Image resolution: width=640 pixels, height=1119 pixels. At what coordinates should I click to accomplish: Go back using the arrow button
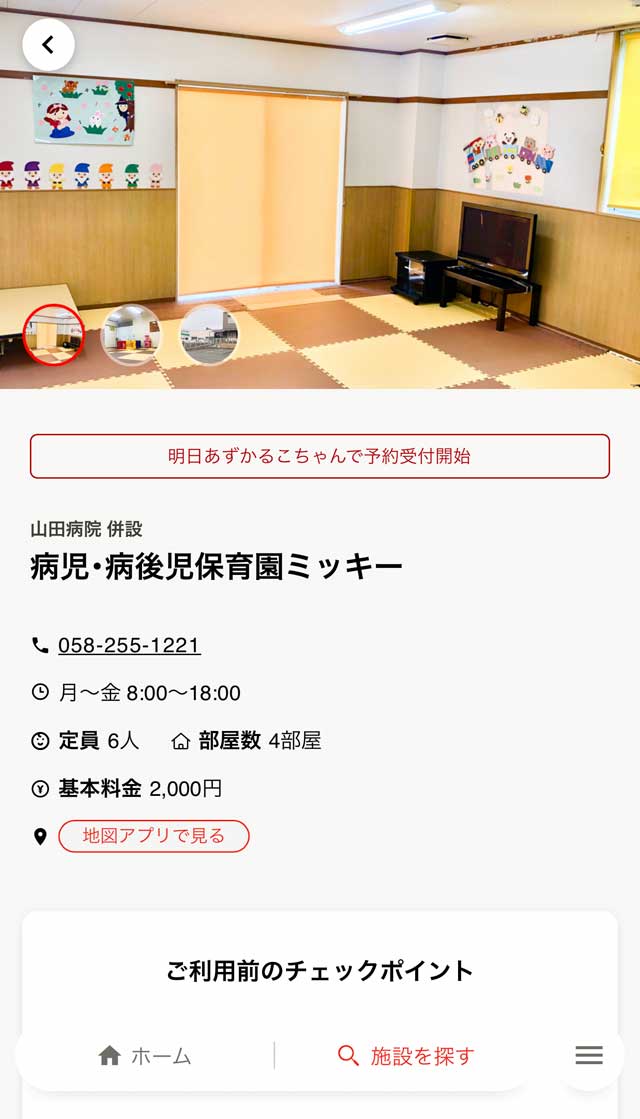pyautogui.click(x=48, y=45)
